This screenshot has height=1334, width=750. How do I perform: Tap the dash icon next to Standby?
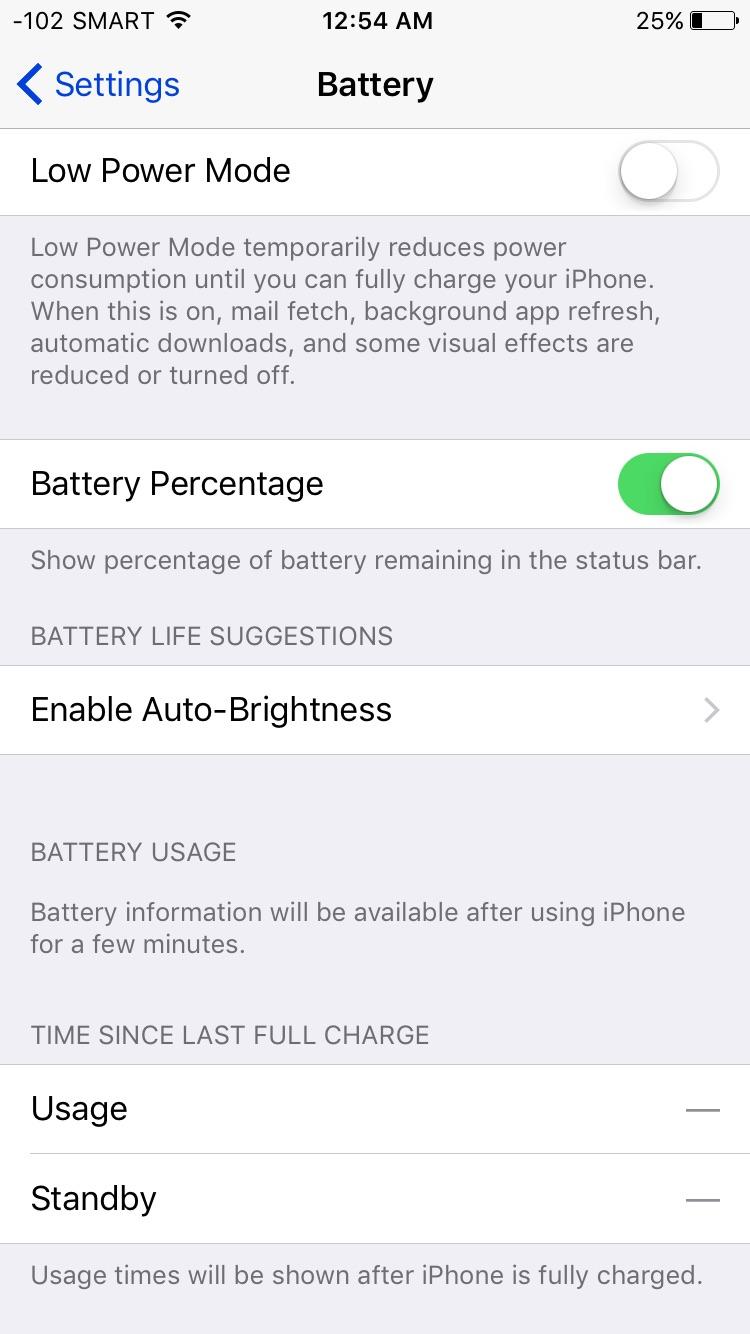click(x=703, y=1199)
